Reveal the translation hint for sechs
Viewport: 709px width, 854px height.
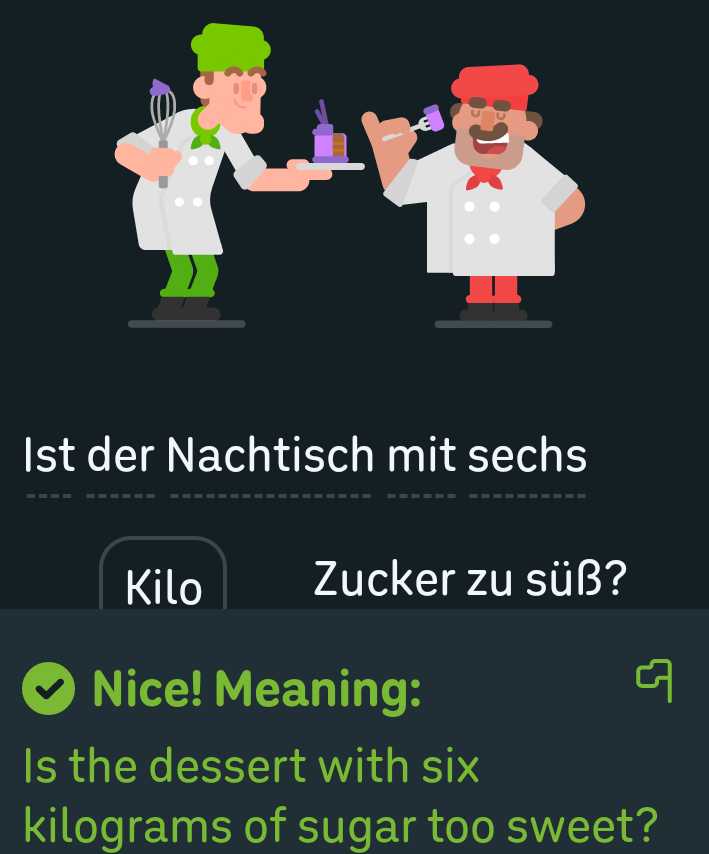tap(527, 457)
